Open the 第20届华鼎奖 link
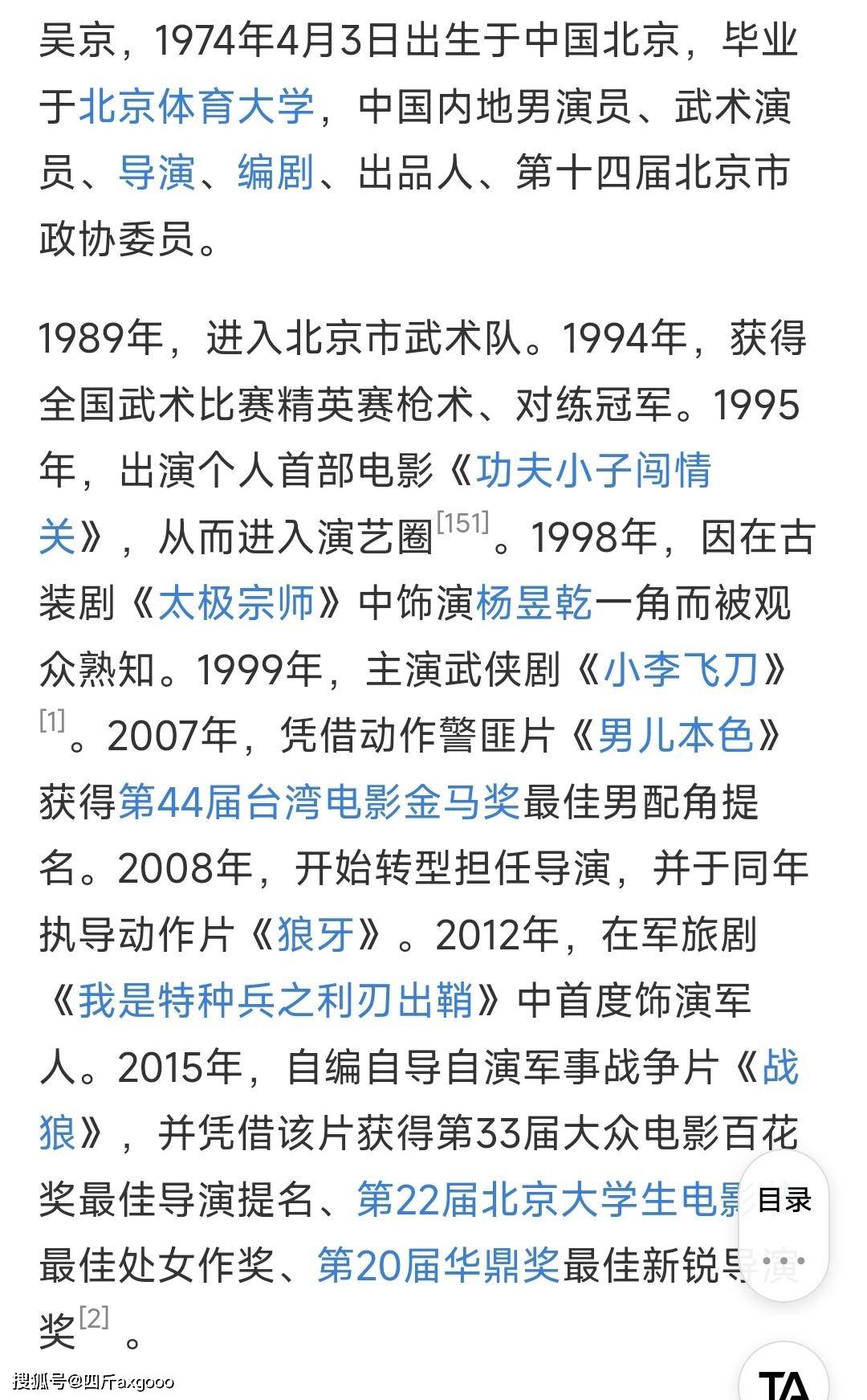This screenshot has height=1400, width=867. point(438,1266)
